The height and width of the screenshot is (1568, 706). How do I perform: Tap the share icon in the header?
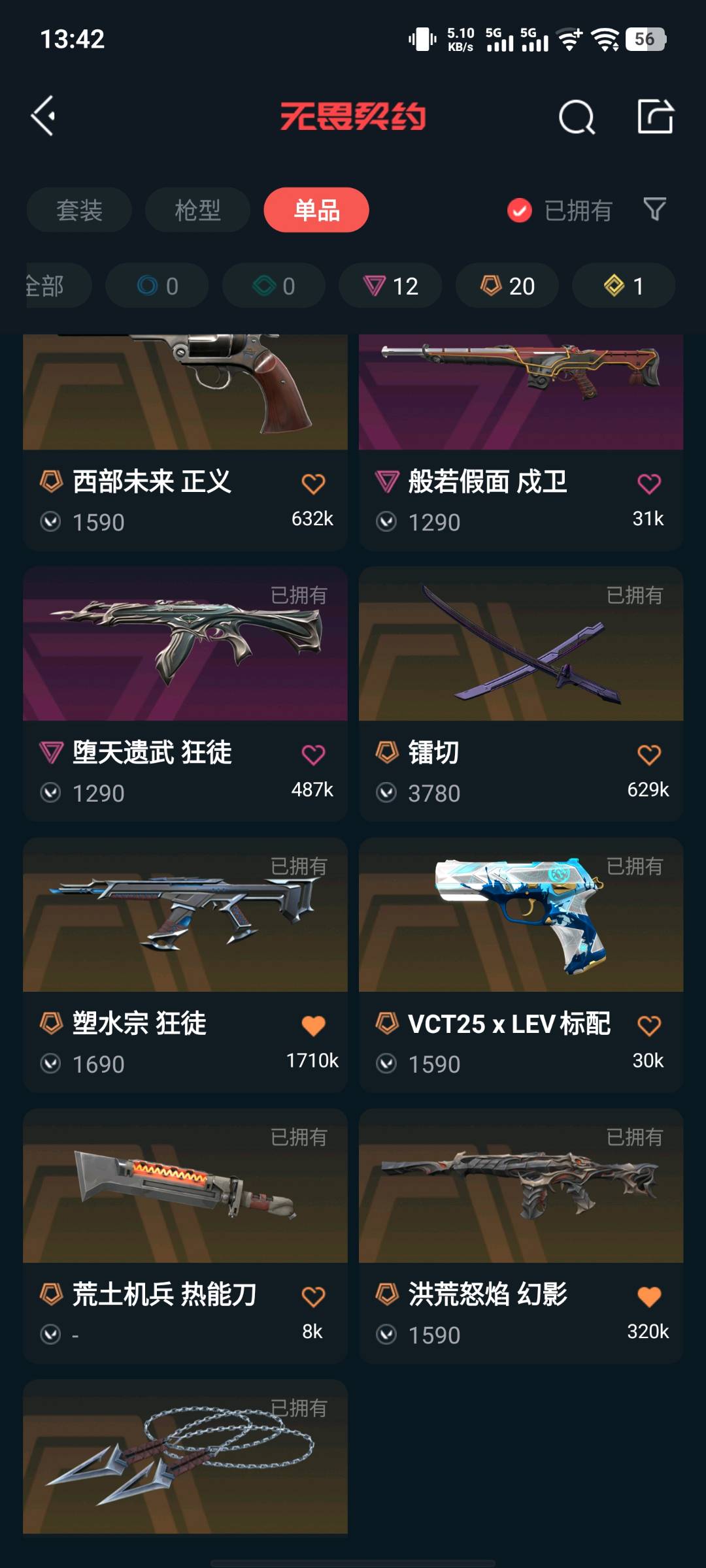pos(655,117)
